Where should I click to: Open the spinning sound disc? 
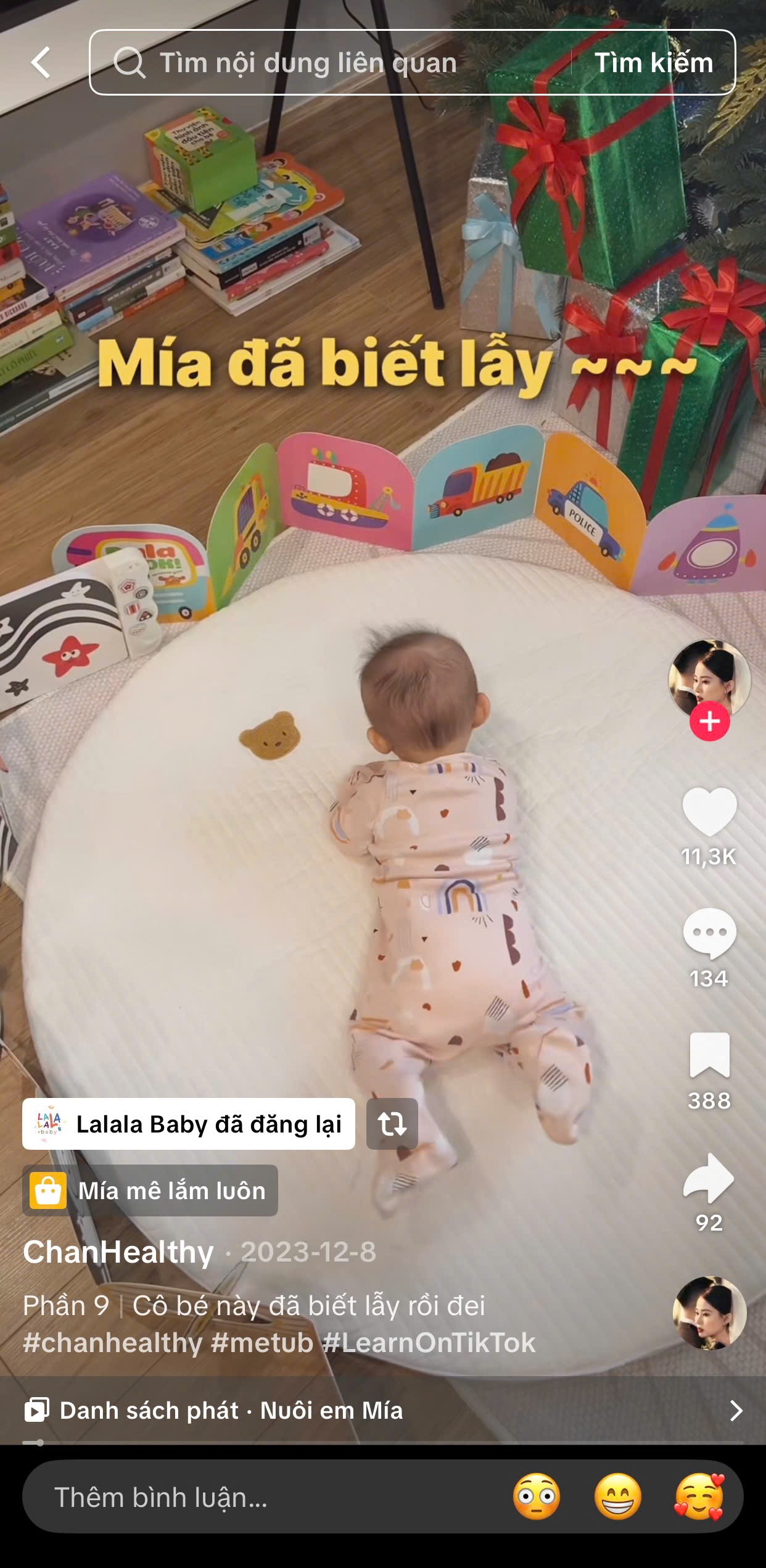click(x=709, y=1313)
